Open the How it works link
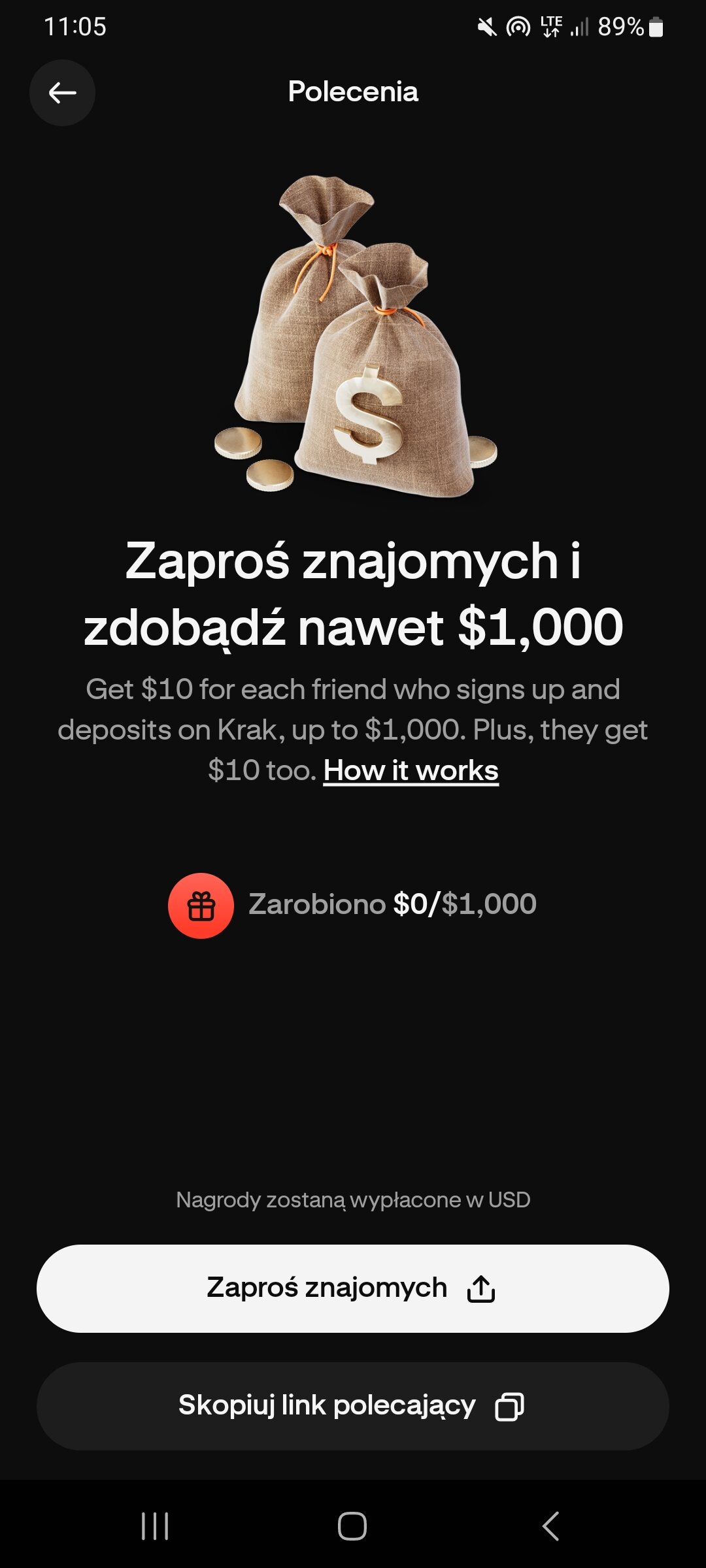 411,771
